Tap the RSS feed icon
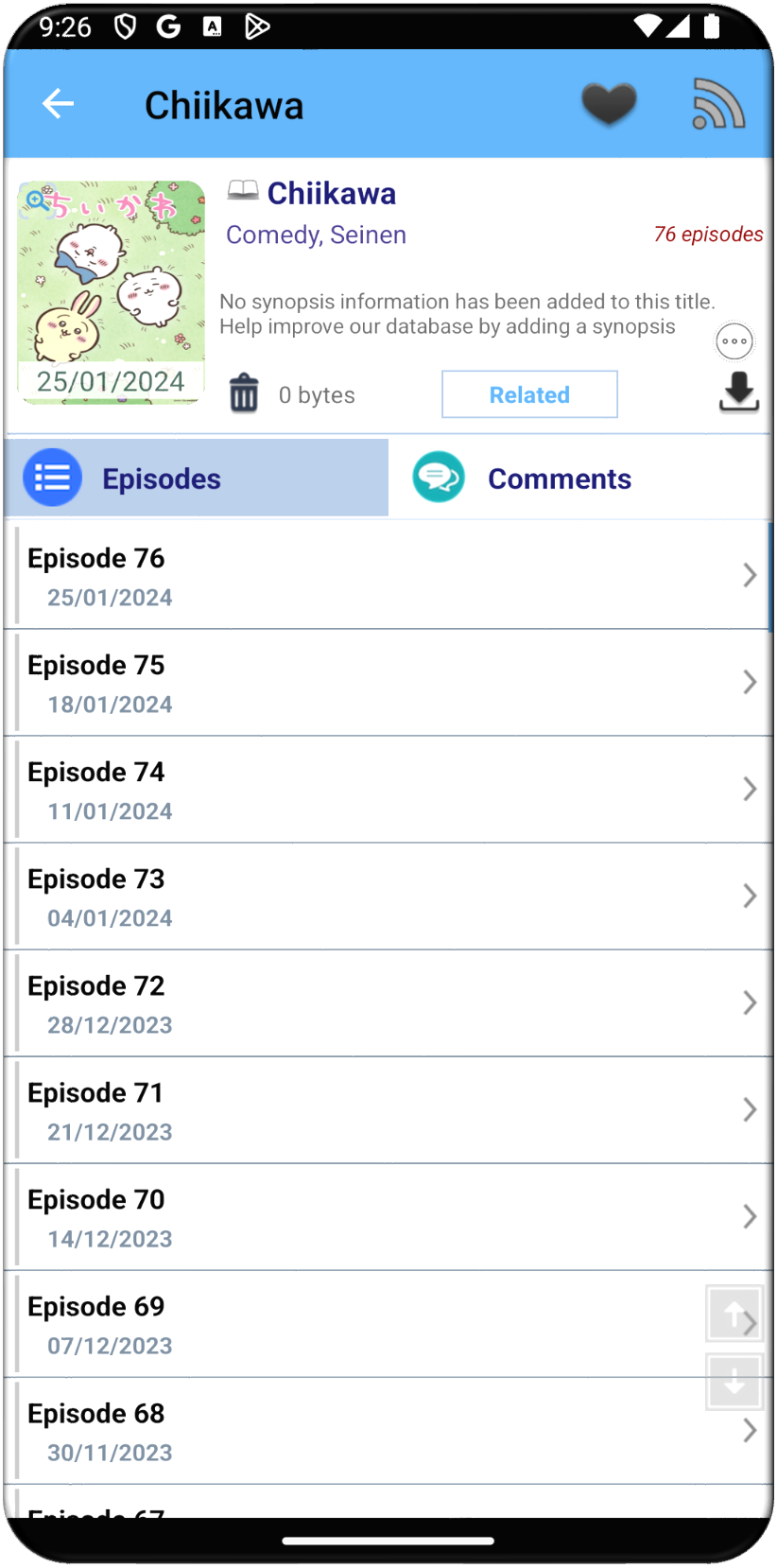The width and height of the screenshot is (777, 1568). click(x=718, y=104)
